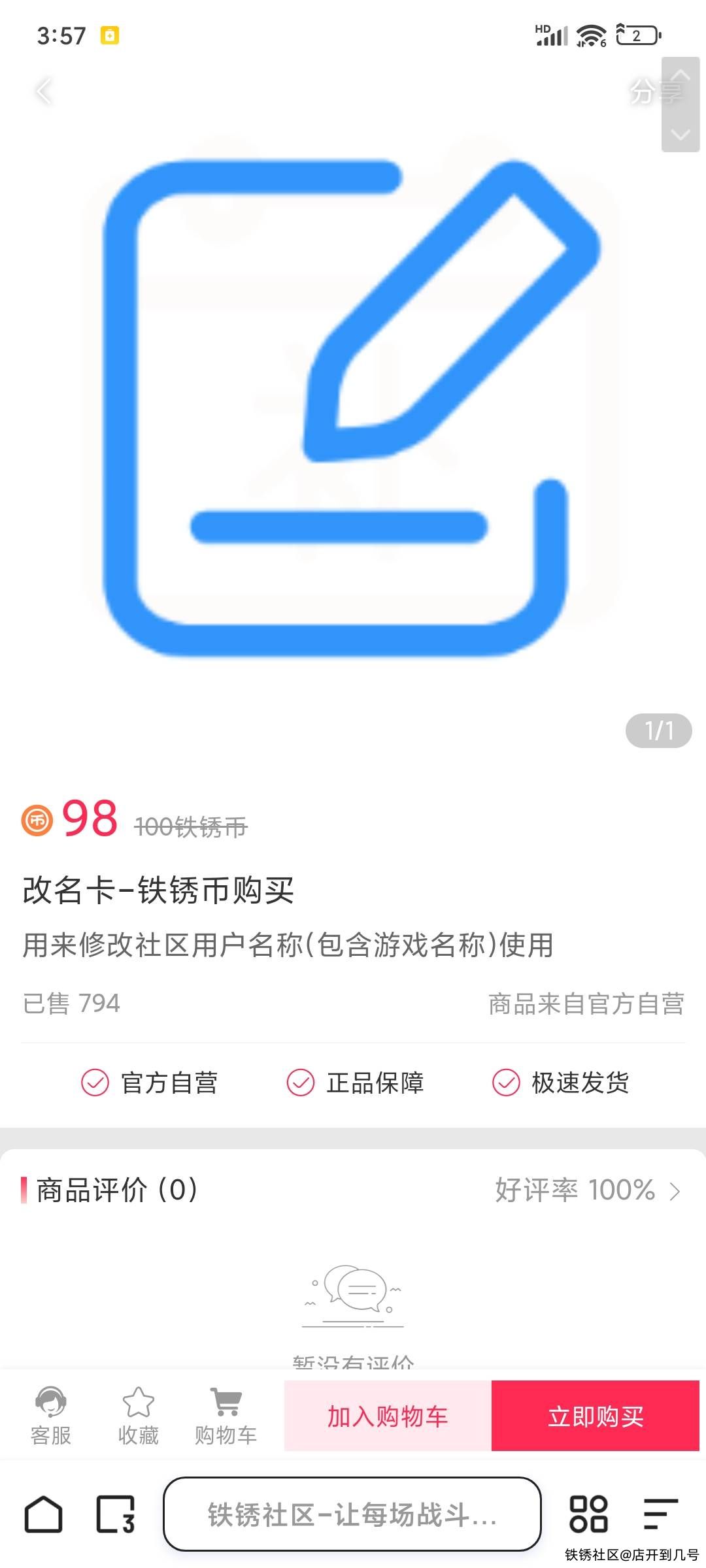Go to the browser home page
Viewport: 706px width, 1568px height.
[x=44, y=1514]
